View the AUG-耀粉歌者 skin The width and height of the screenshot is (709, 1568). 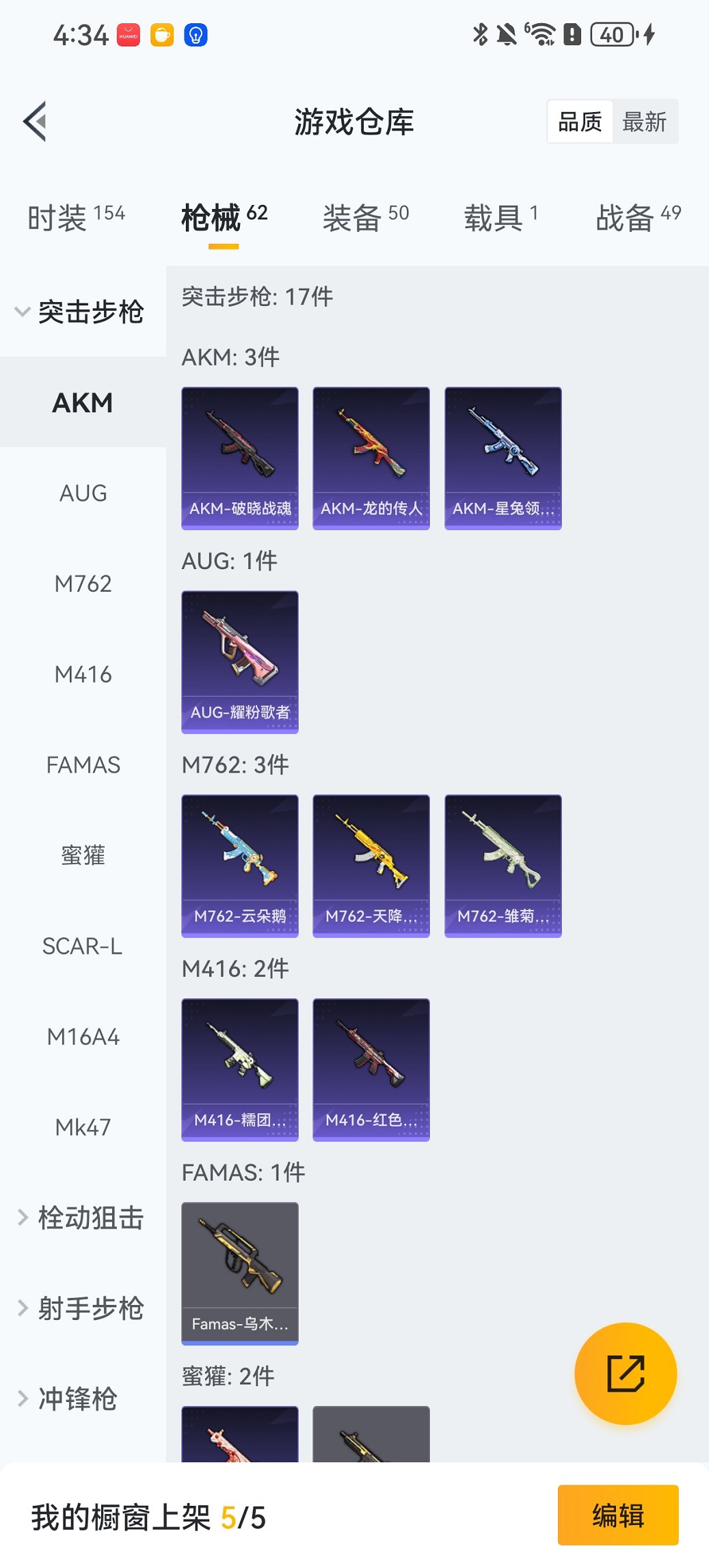coord(240,661)
